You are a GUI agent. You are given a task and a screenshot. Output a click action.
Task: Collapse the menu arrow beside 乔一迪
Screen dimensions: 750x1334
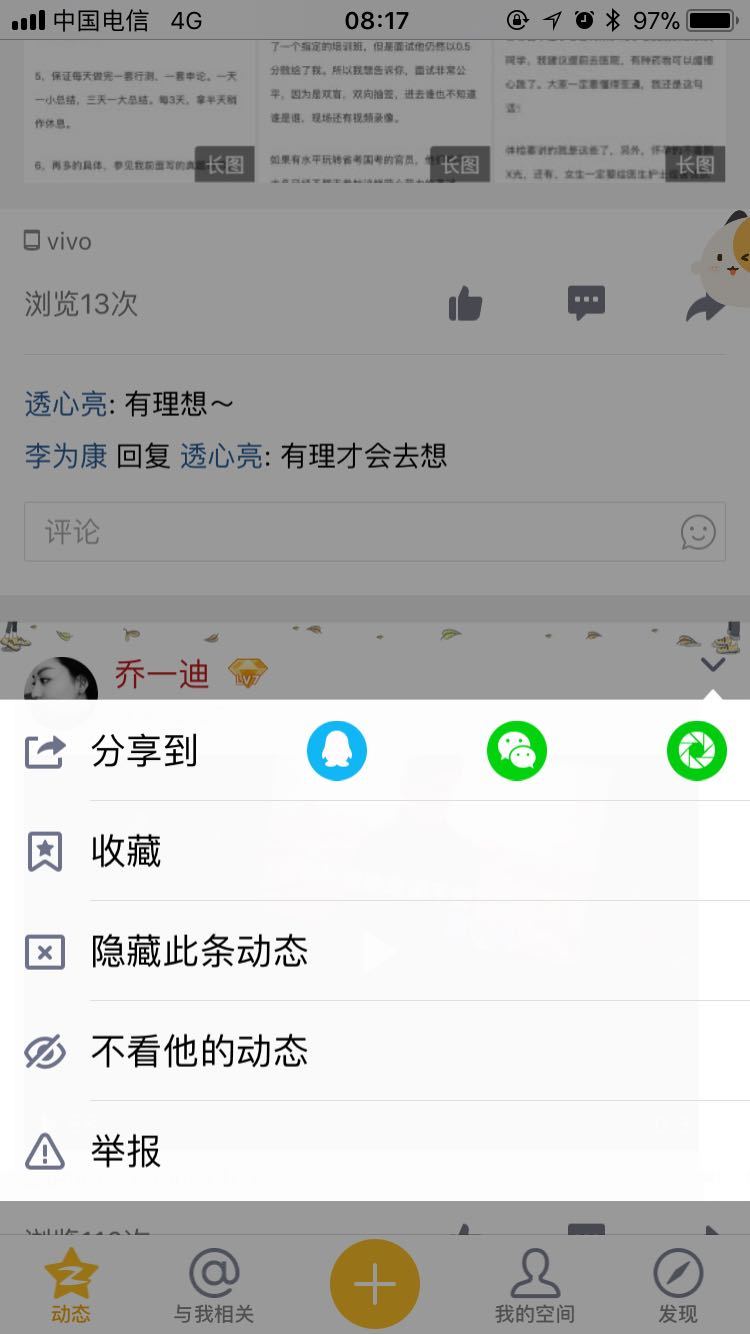pyautogui.click(x=712, y=665)
